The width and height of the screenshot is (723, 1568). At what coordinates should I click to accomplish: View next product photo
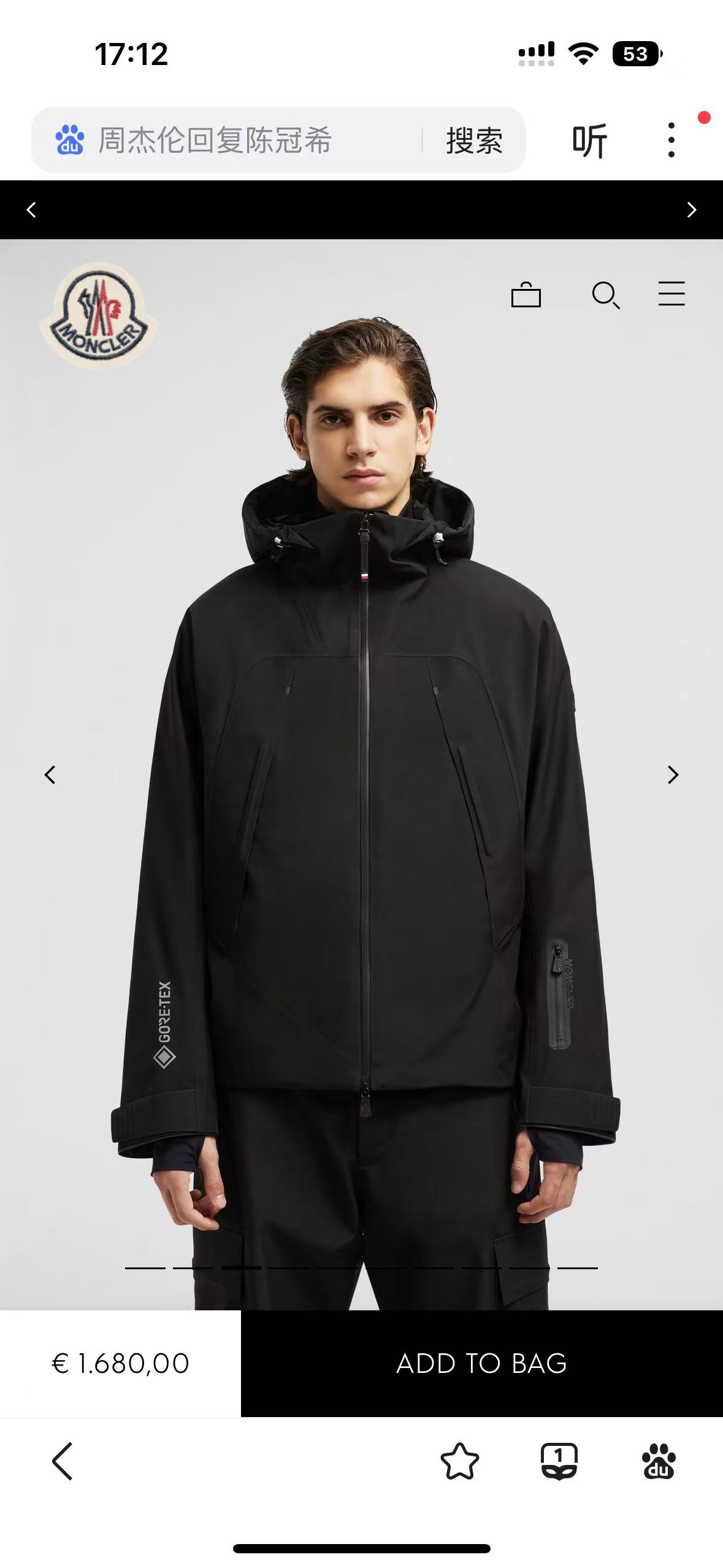tap(673, 775)
